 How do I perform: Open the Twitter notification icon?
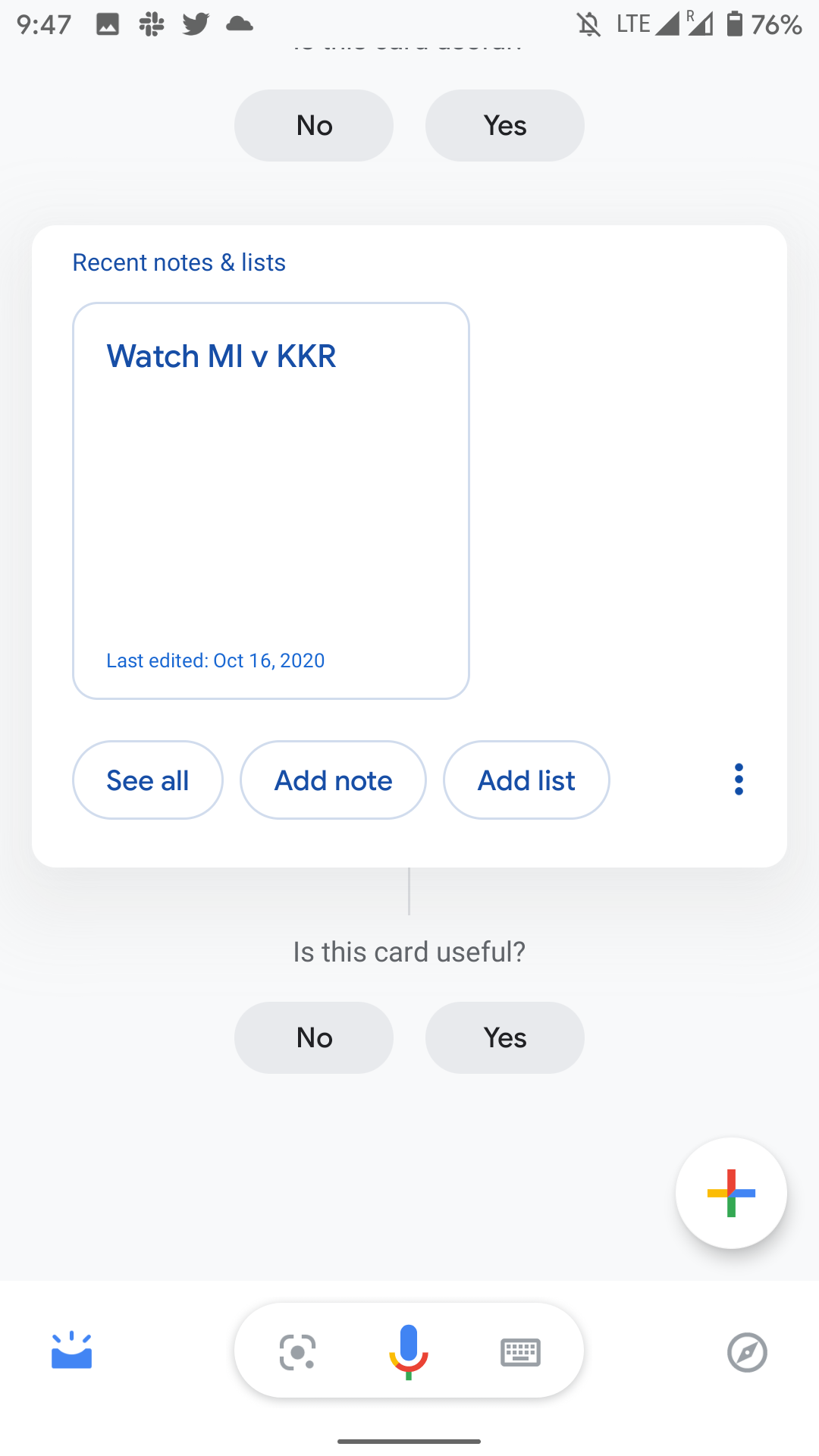coord(195,24)
